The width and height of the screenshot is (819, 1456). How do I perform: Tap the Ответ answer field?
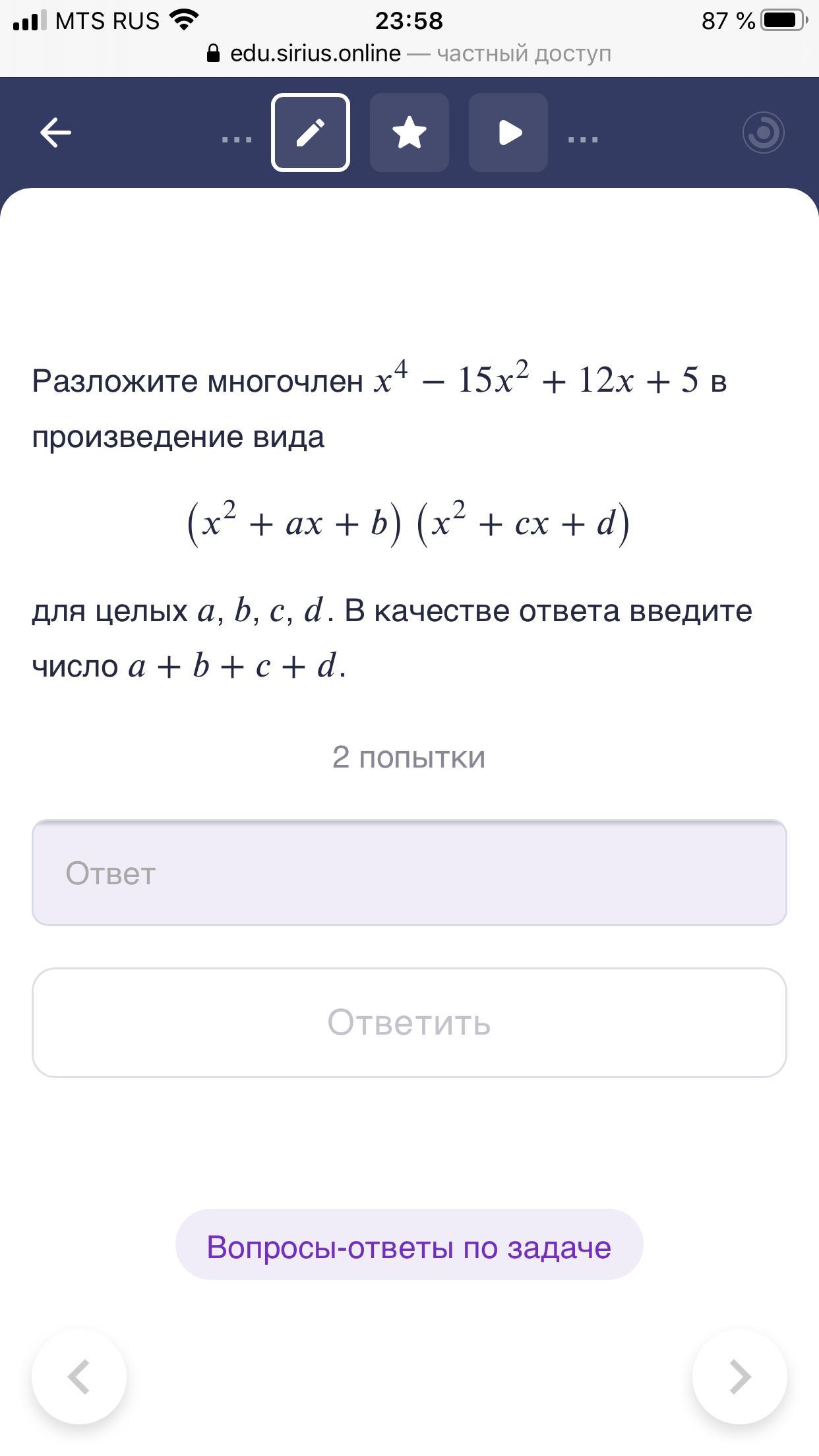[409, 872]
